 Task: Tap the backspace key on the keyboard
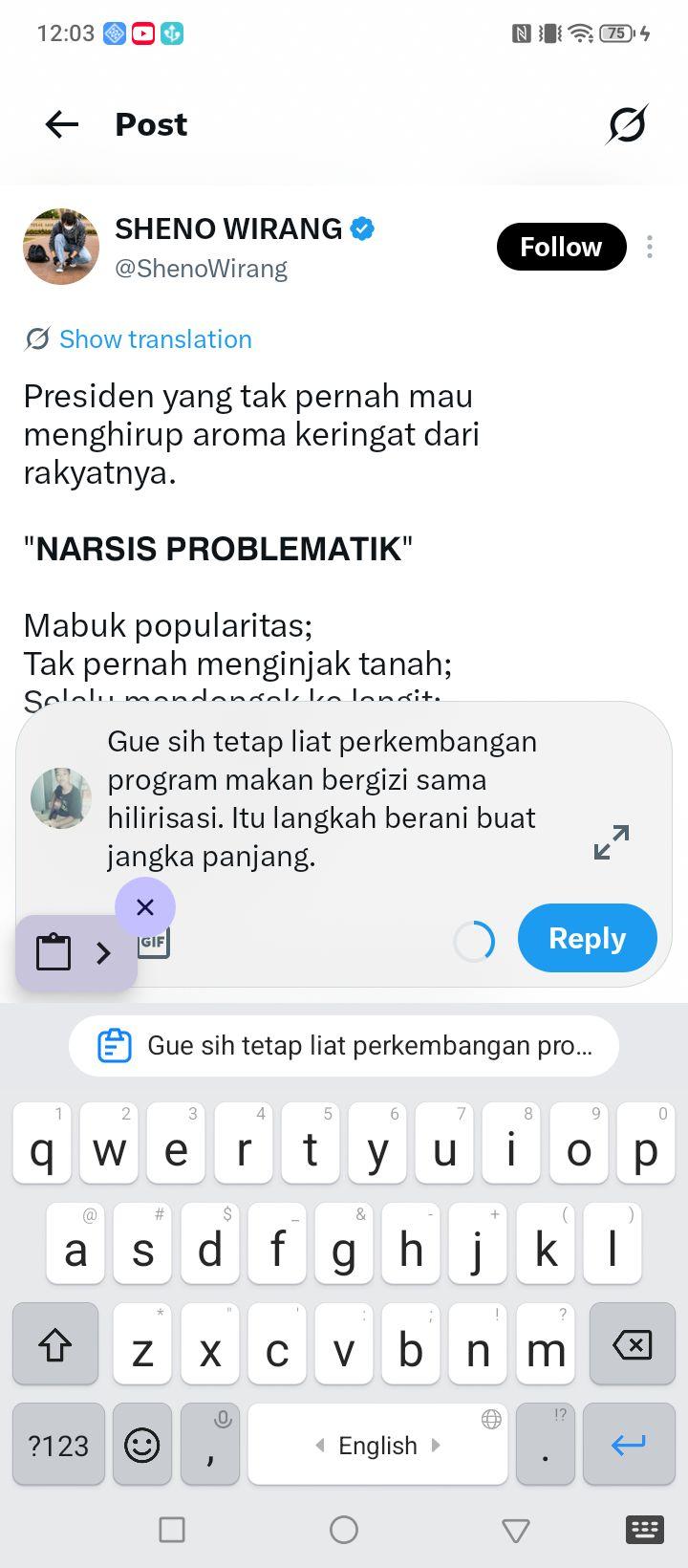click(x=633, y=1344)
